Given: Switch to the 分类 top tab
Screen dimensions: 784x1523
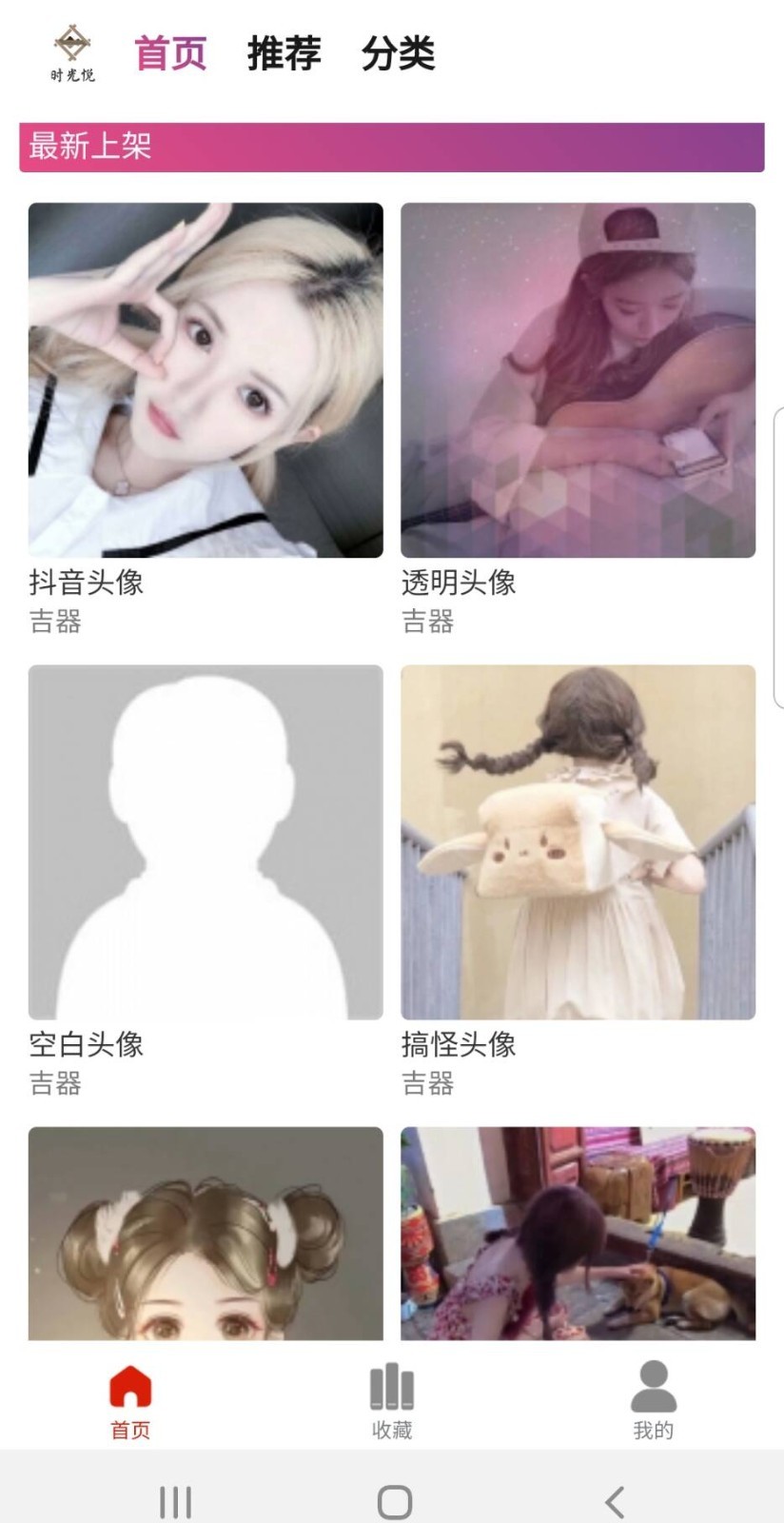Looking at the screenshot, I should point(398,53).
